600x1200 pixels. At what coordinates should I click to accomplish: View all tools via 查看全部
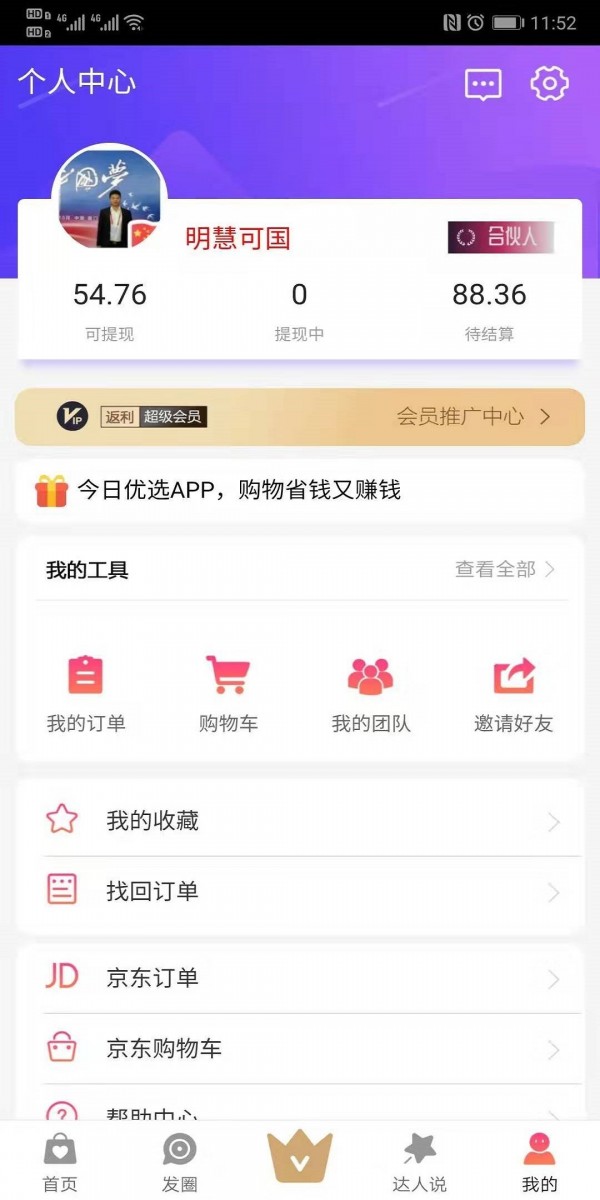coord(505,570)
